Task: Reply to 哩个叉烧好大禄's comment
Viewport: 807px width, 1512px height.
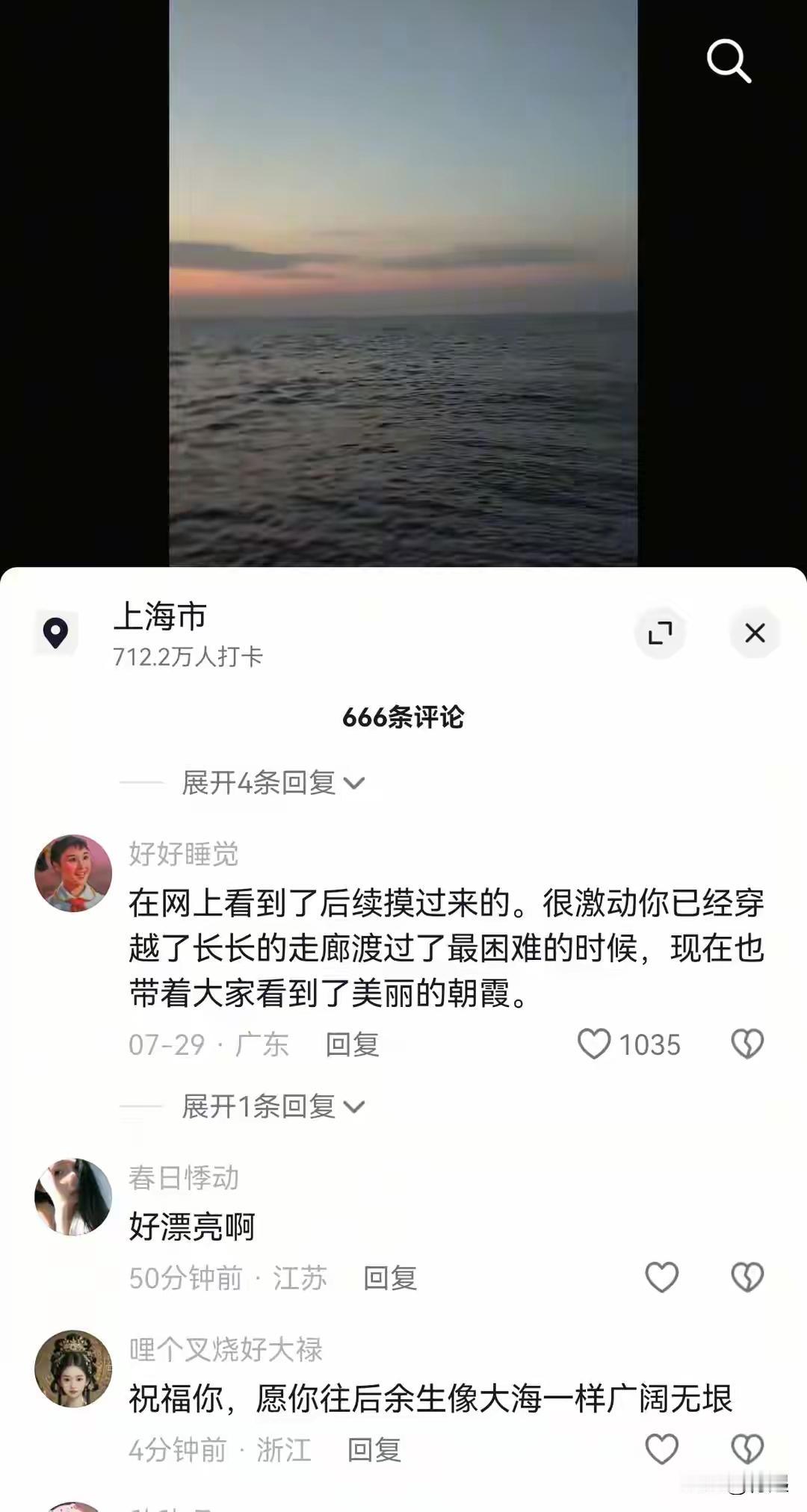Action: (374, 1450)
